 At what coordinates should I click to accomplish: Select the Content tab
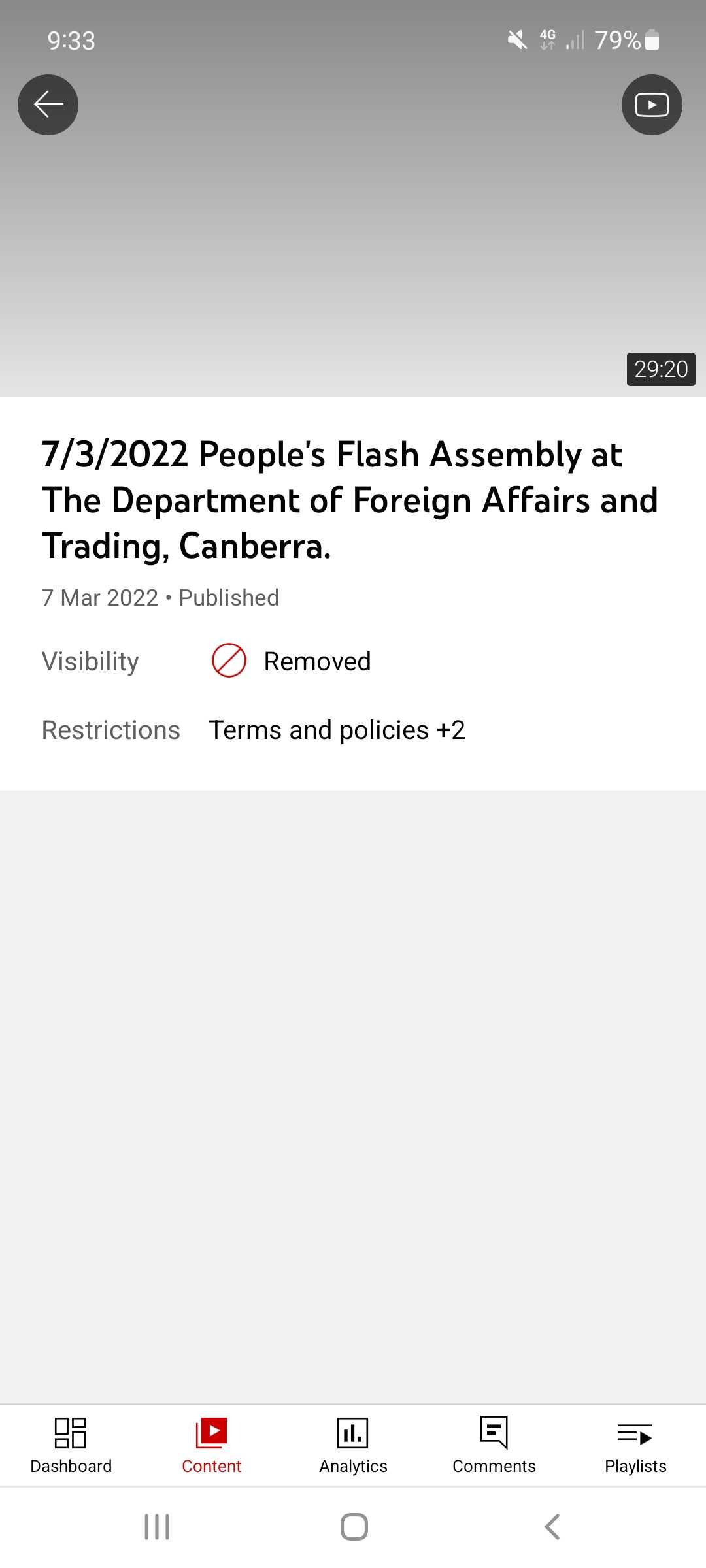point(211,1445)
